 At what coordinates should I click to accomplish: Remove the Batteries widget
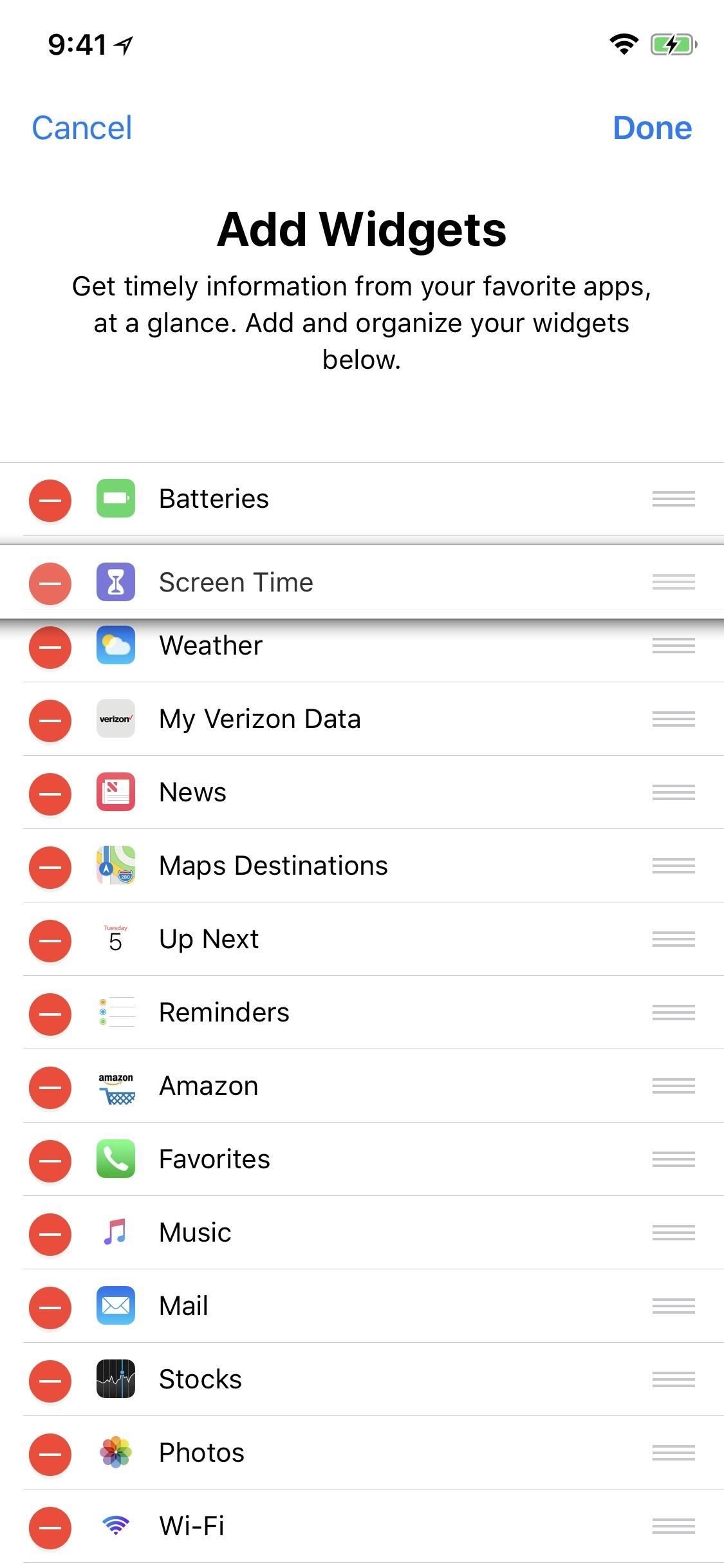50,500
